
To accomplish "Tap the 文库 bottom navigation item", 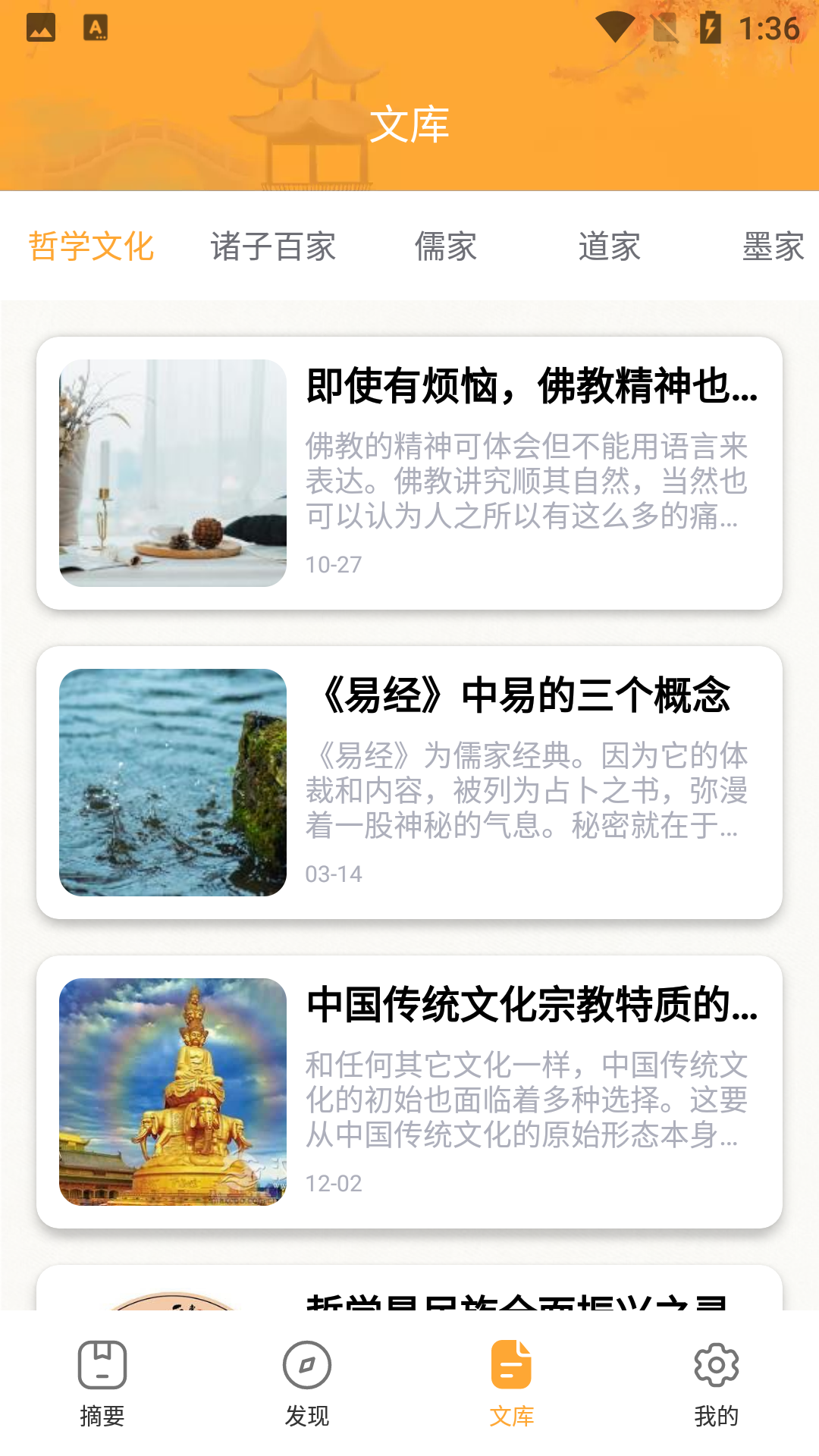I will coord(512,1383).
